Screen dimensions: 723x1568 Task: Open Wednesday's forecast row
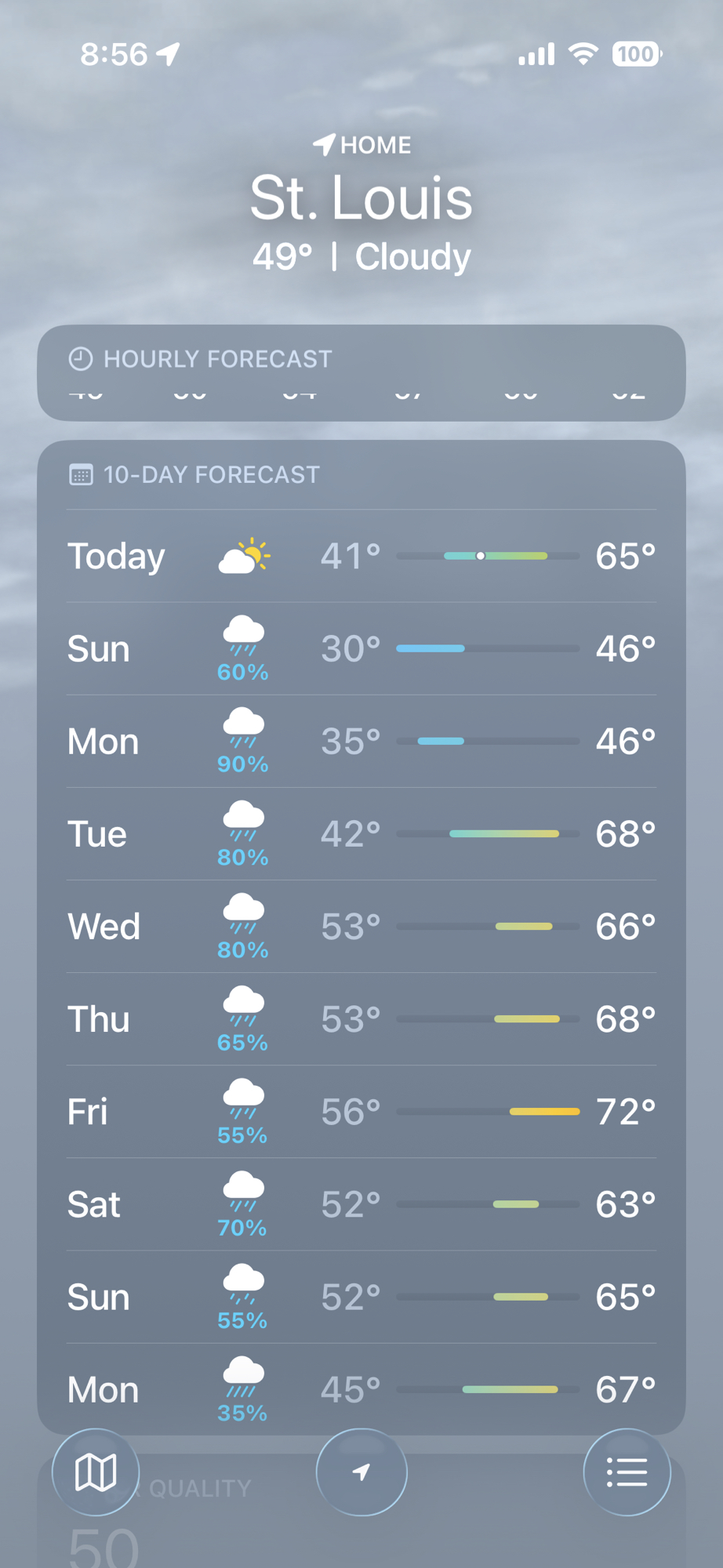point(361,927)
